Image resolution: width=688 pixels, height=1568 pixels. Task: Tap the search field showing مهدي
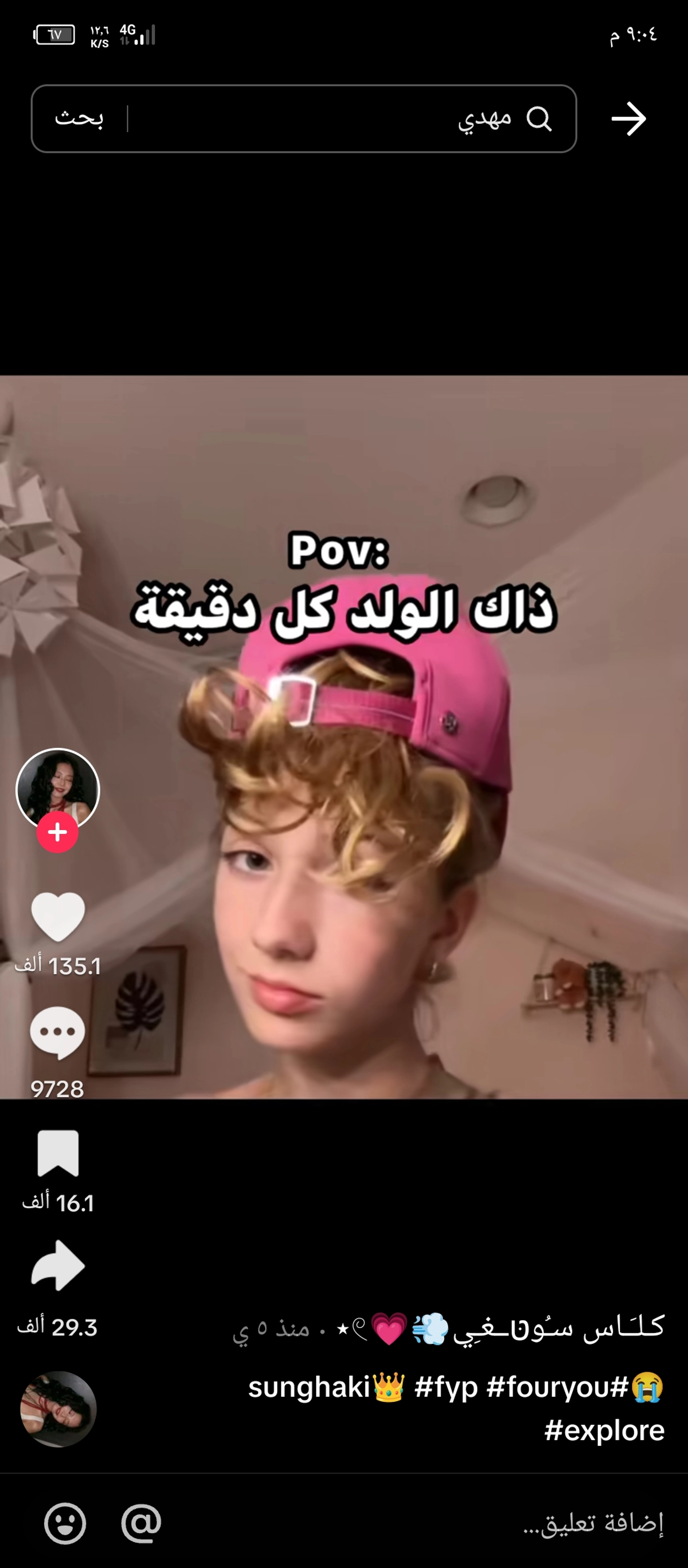pos(341,119)
